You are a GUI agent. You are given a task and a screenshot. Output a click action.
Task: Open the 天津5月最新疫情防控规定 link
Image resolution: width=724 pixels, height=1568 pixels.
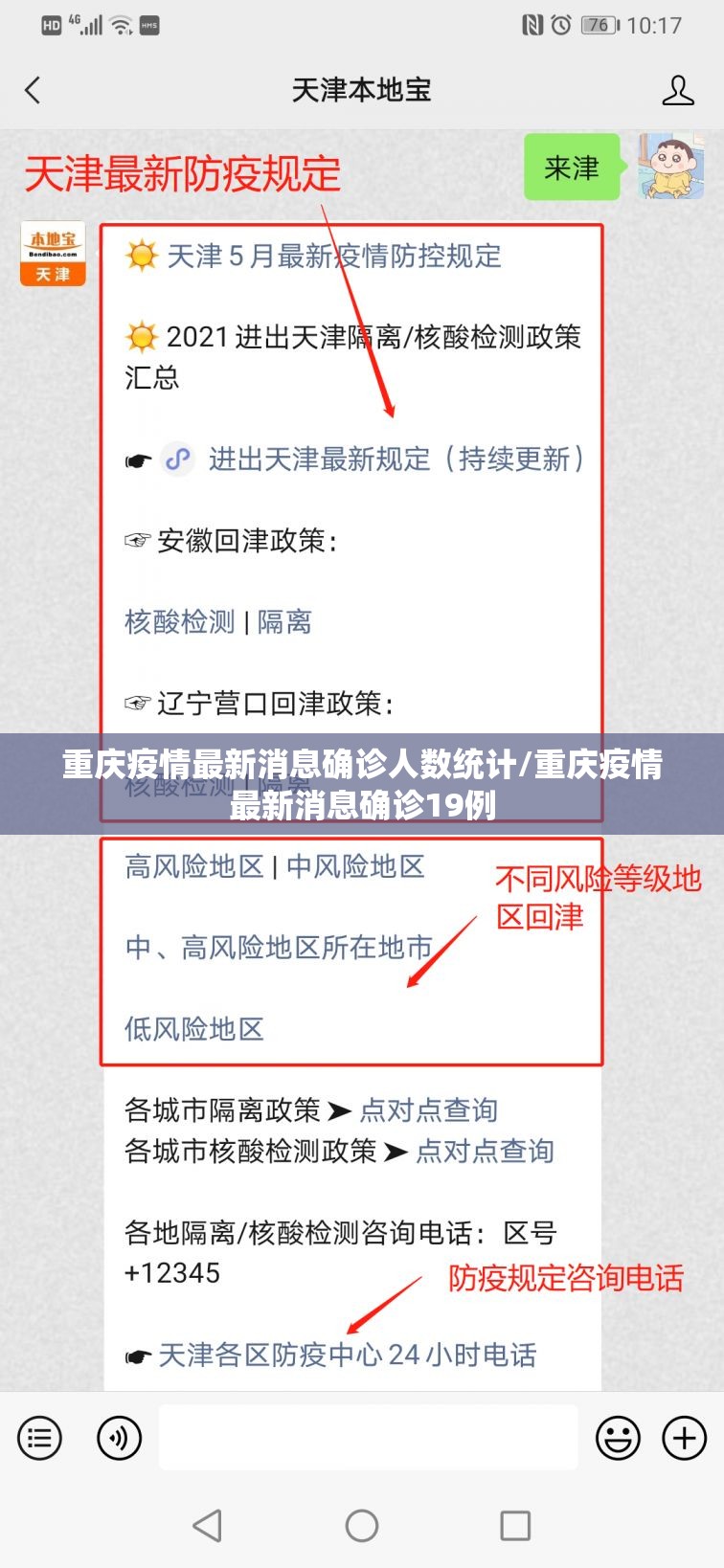[333, 257]
